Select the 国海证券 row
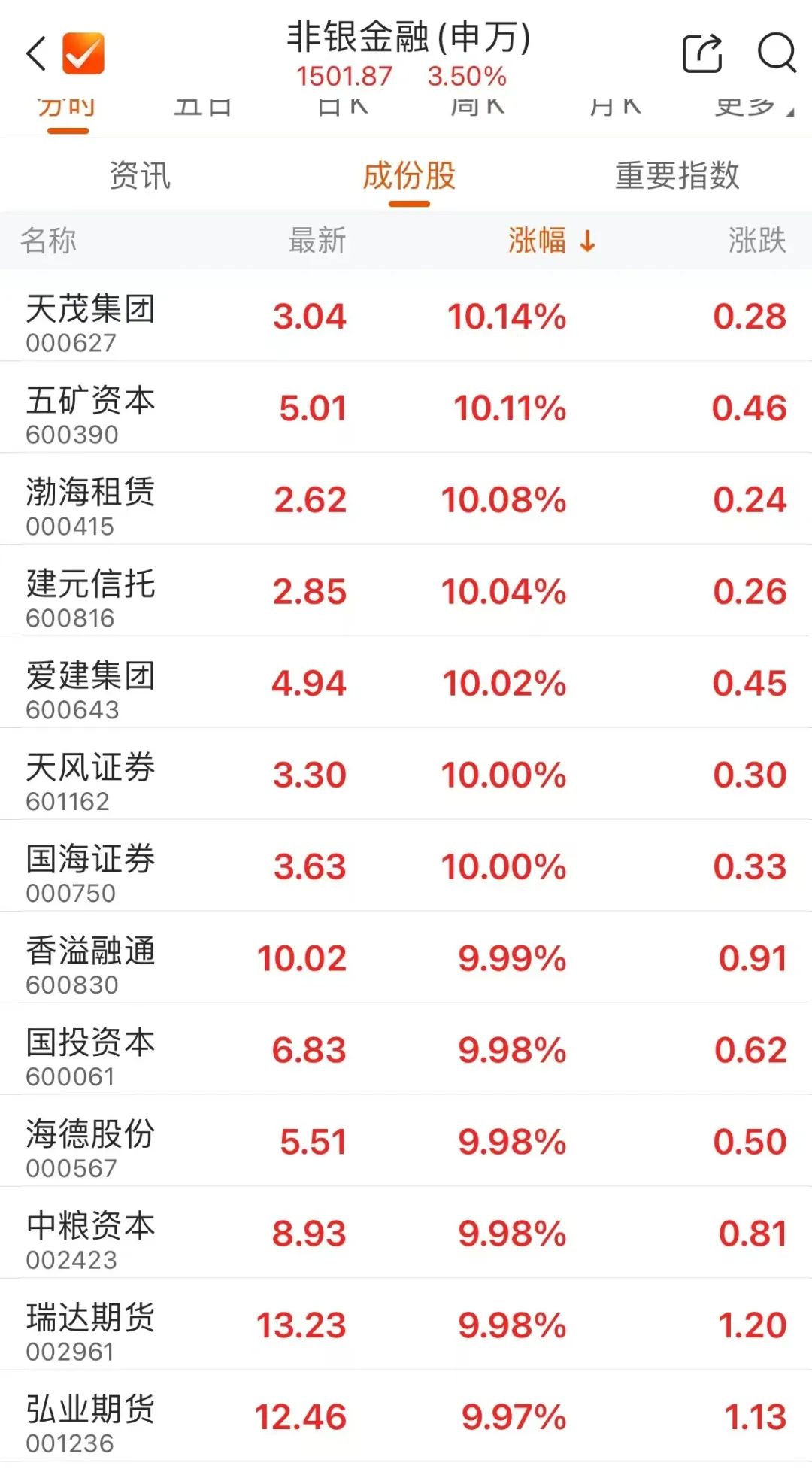Viewport: 812px width, 1484px height. [406, 866]
